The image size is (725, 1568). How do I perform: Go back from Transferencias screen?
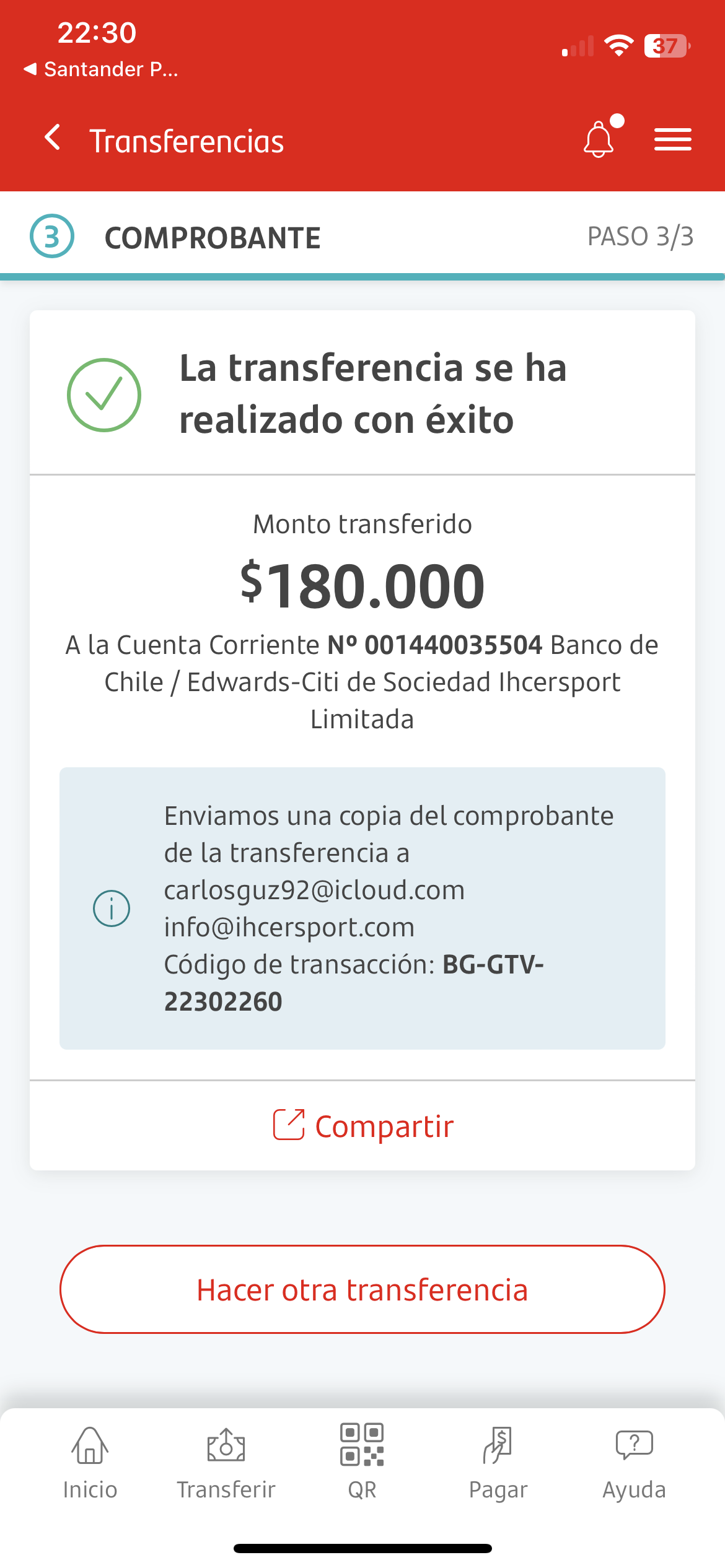point(53,137)
